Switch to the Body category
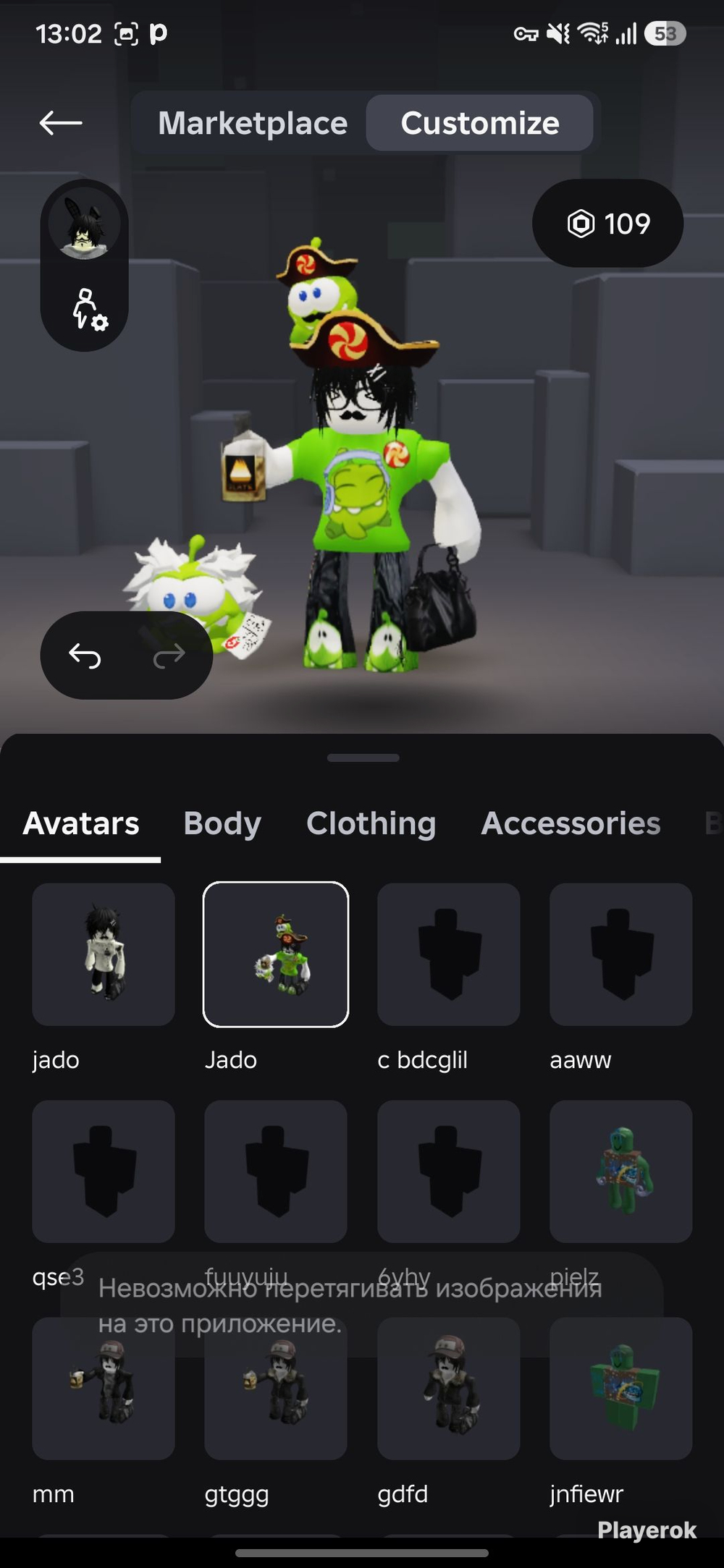This screenshot has width=724, height=1568. (222, 823)
